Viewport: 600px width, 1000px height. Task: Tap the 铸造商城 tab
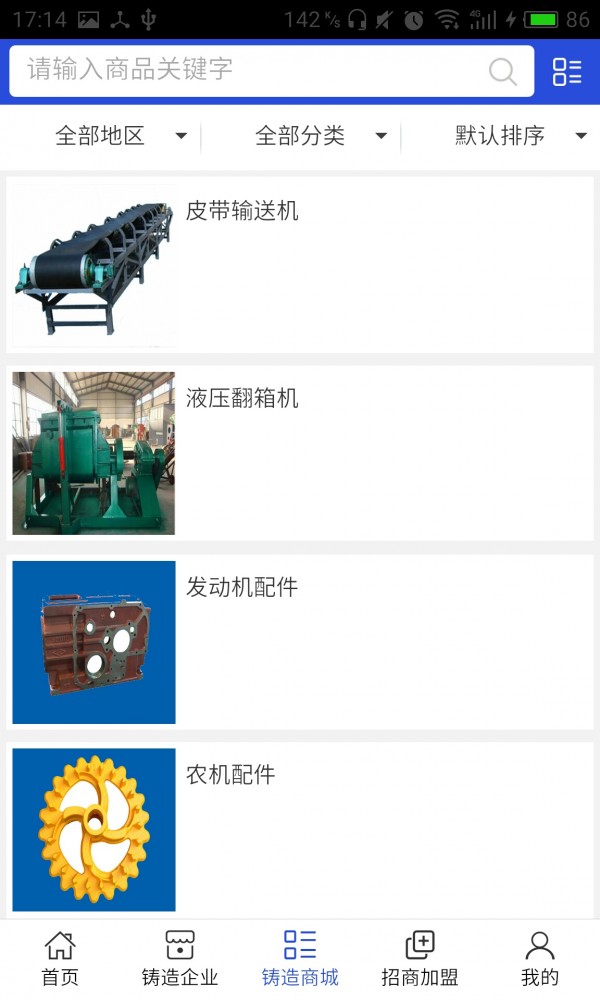300,960
